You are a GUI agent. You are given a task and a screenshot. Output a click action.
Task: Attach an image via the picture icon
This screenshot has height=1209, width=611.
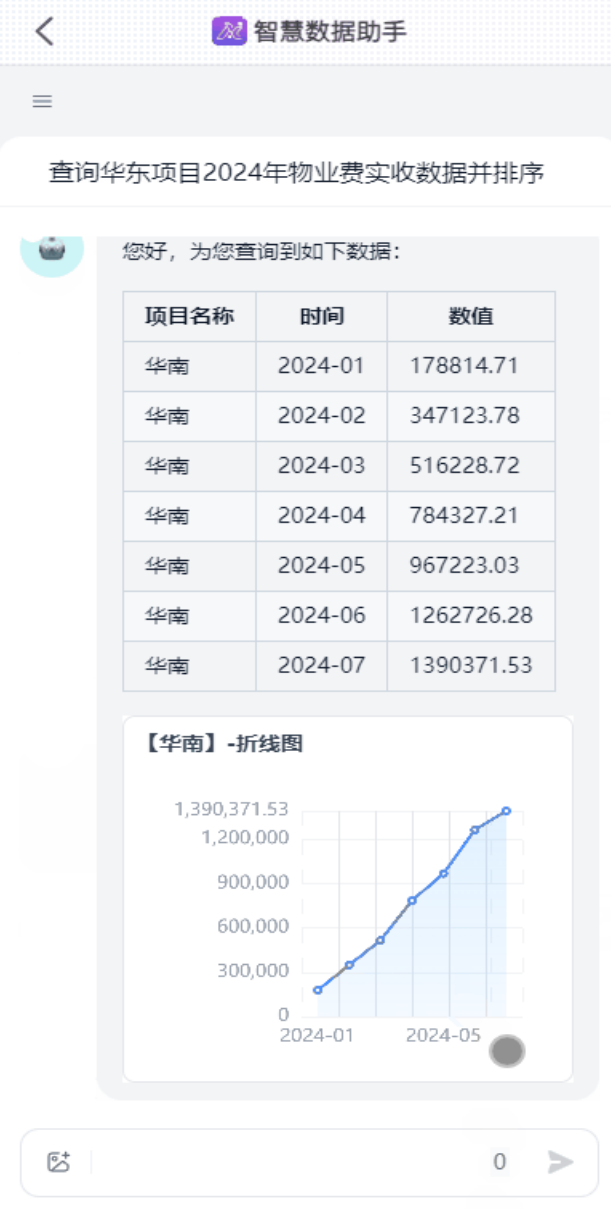click(x=59, y=1161)
